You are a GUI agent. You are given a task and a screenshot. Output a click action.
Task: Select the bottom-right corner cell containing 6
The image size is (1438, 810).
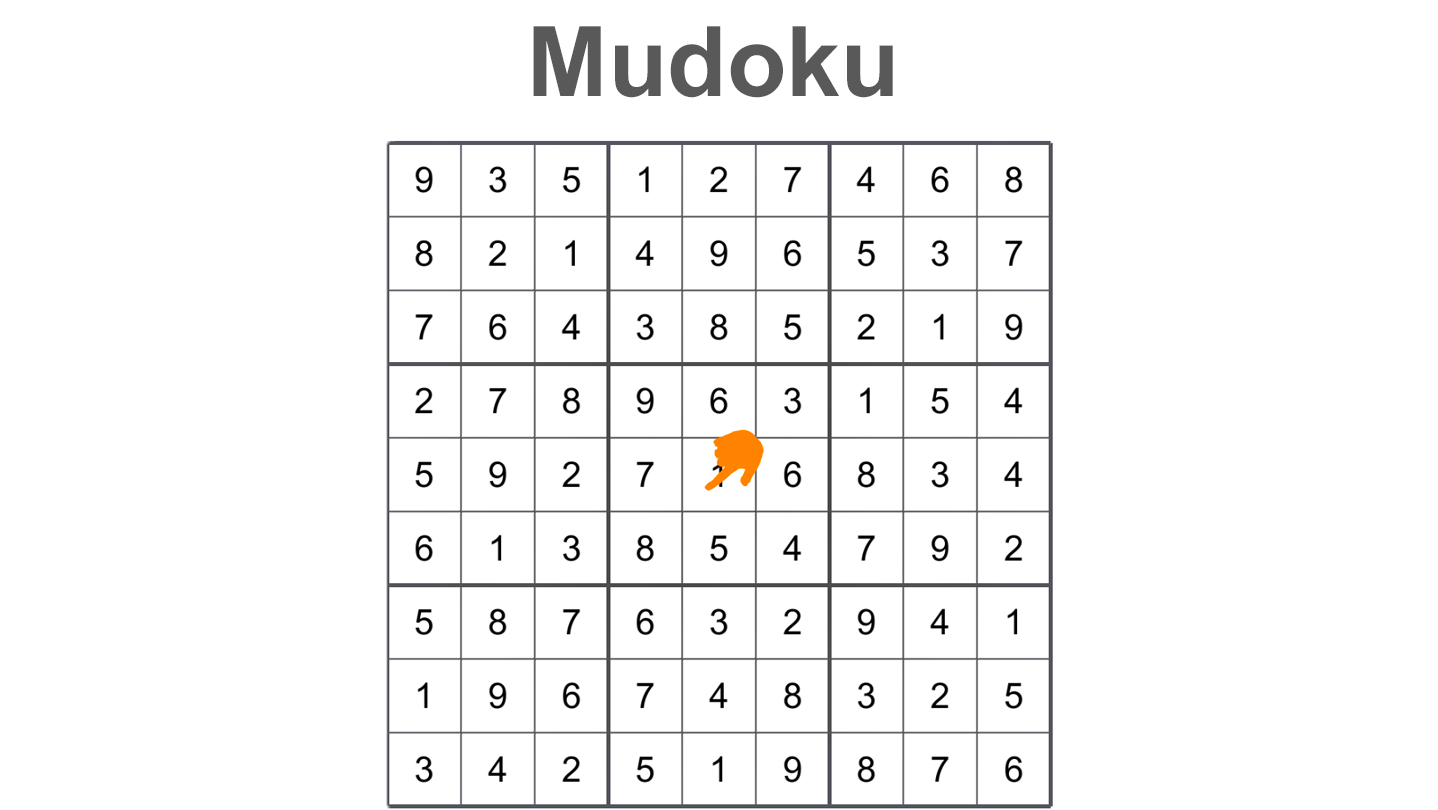(1013, 769)
